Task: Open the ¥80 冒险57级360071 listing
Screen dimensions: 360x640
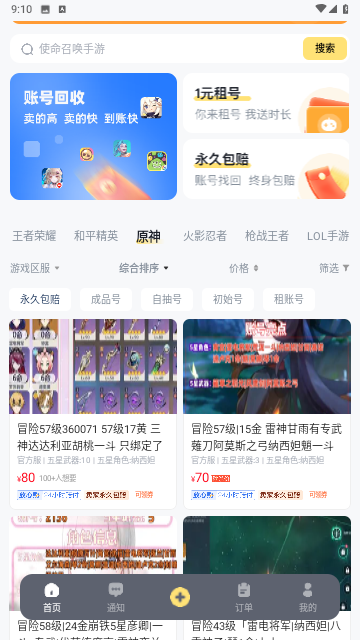Action: tap(93, 414)
